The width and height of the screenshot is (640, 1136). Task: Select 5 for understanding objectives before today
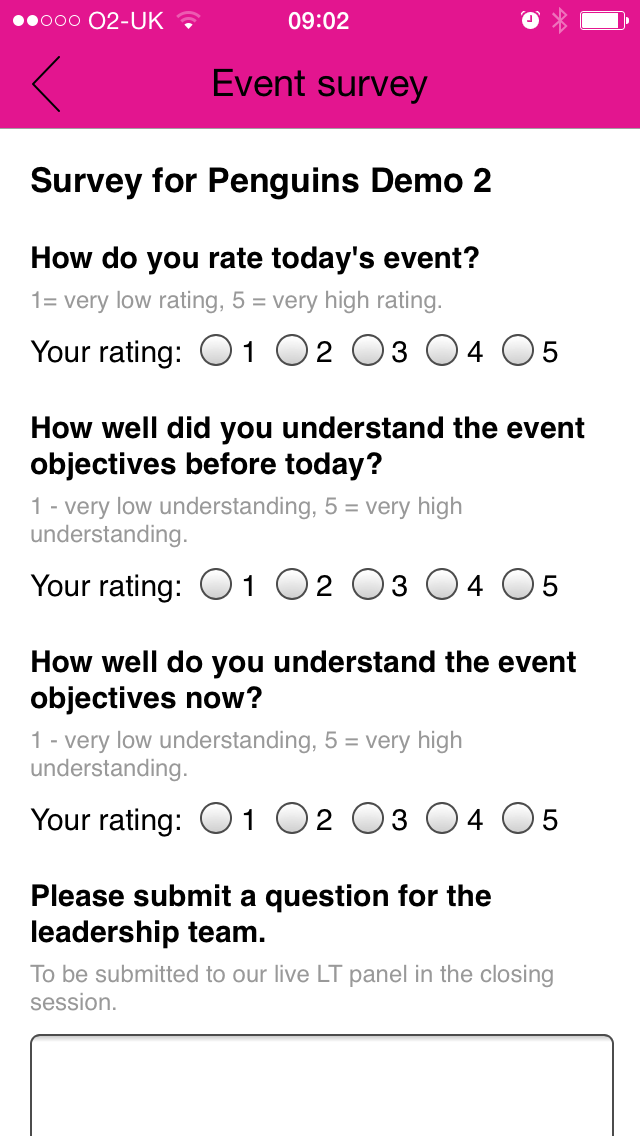pyautogui.click(x=518, y=585)
